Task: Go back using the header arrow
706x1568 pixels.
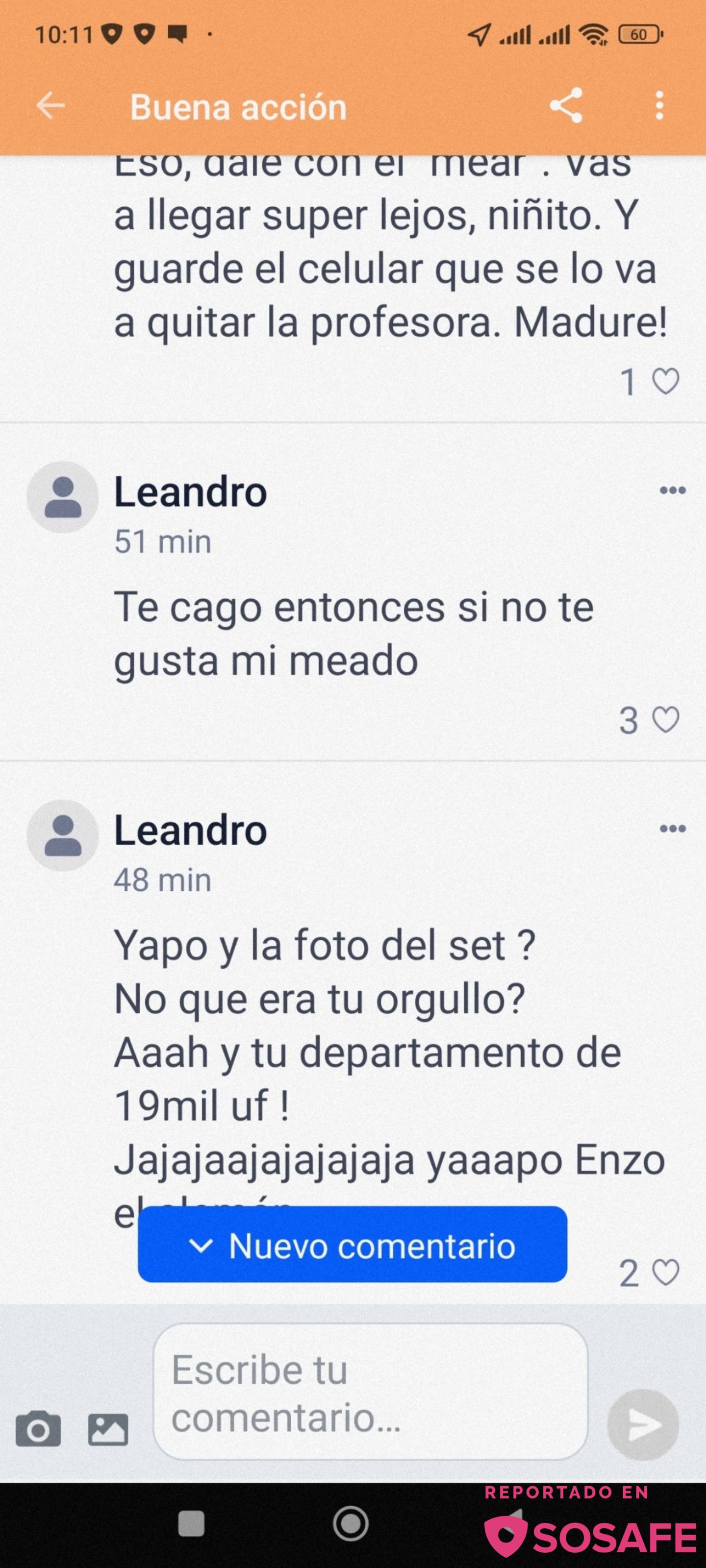Action: [x=50, y=106]
